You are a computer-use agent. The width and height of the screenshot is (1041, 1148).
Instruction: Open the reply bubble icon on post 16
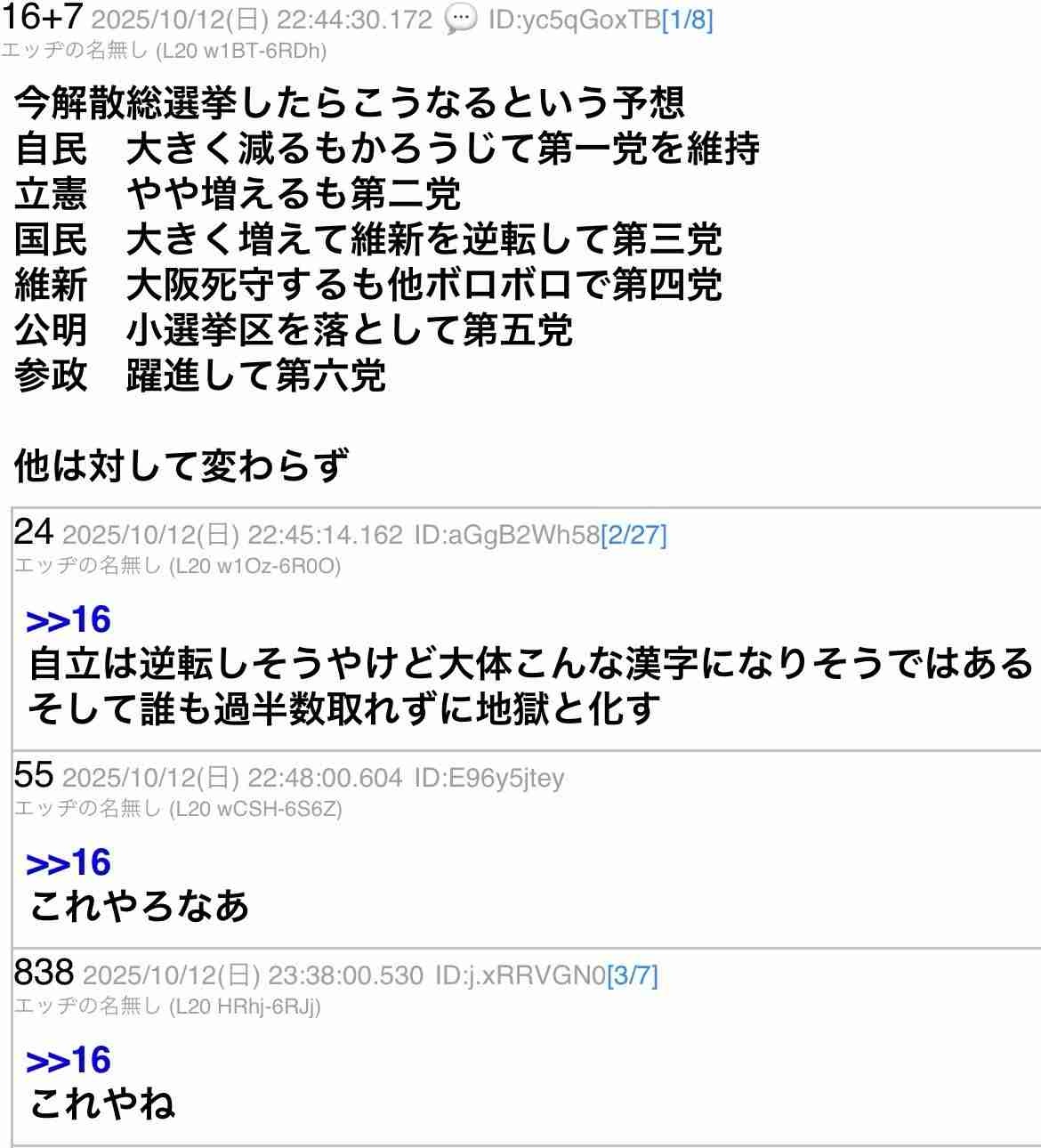461,20
